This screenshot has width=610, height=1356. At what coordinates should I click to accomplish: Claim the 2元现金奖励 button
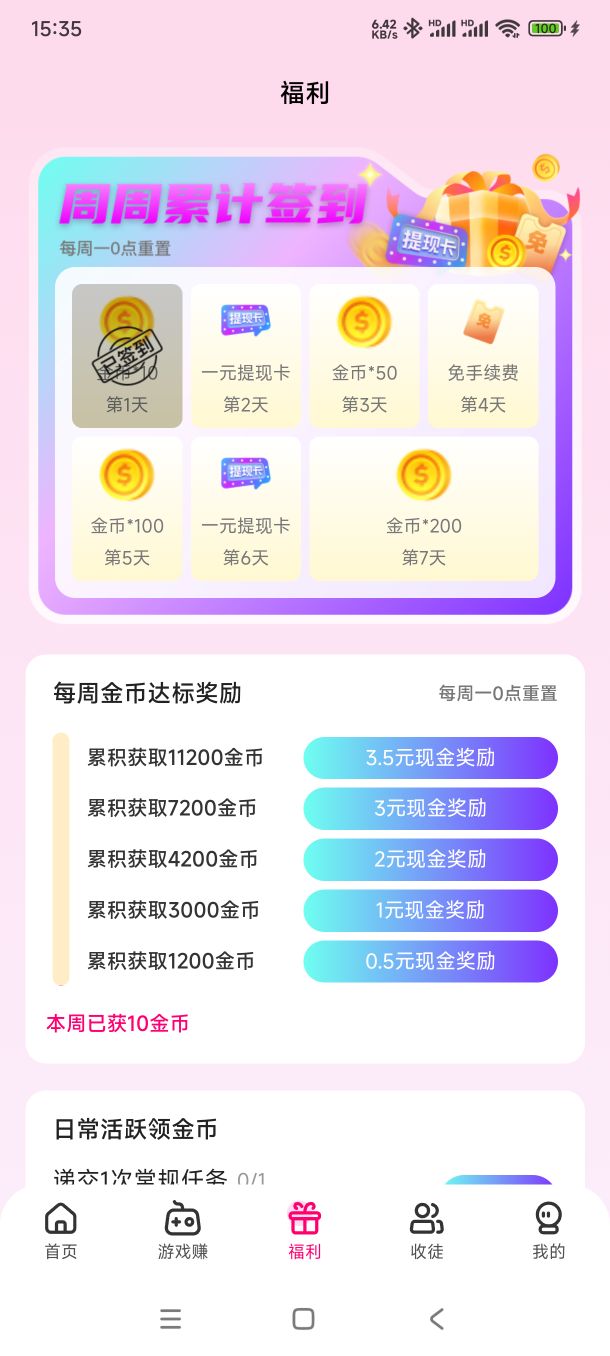pos(430,859)
